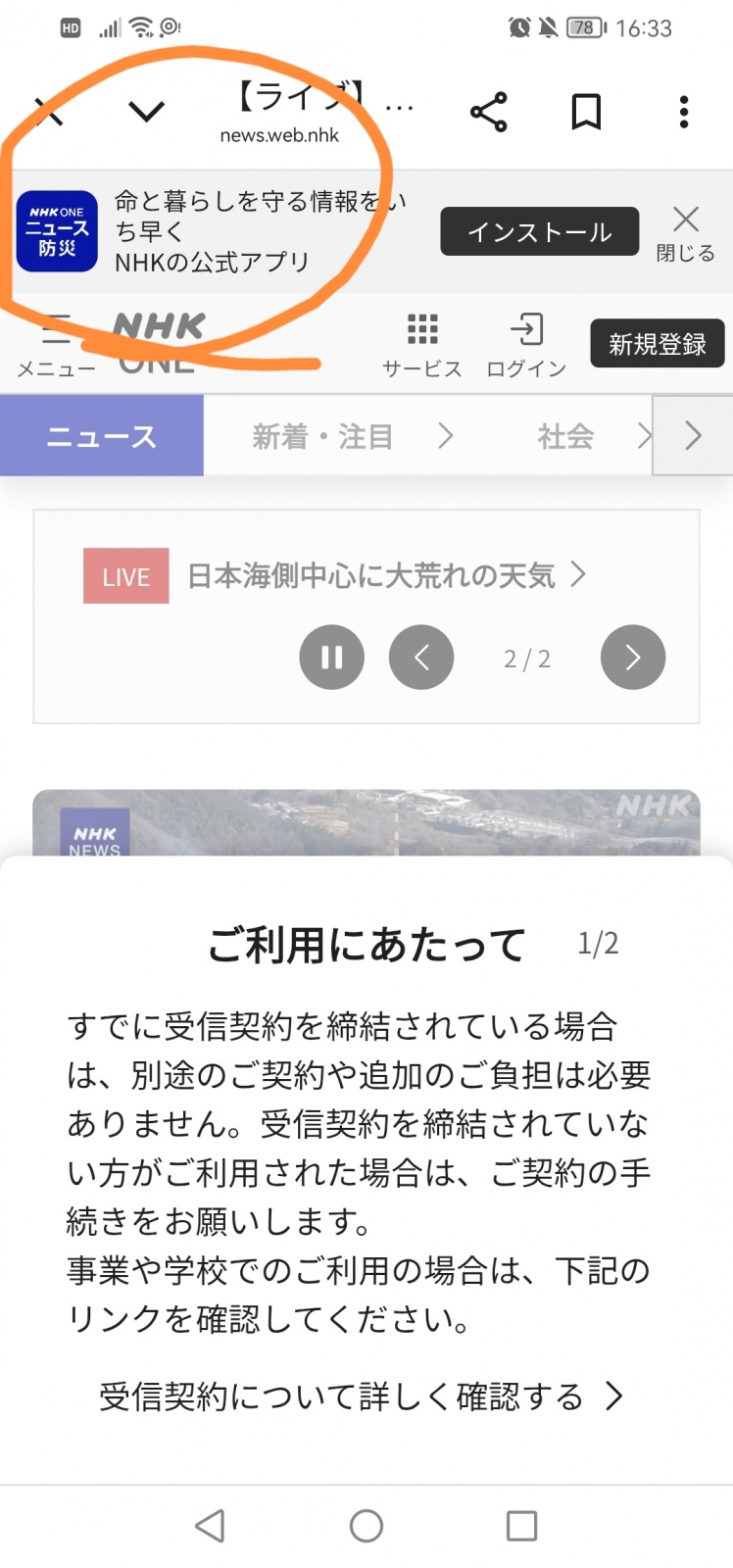Tap the NHK ONE ニュース防災 app icon
Image resolution: width=733 pixels, height=1568 pixels.
pyautogui.click(x=56, y=231)
